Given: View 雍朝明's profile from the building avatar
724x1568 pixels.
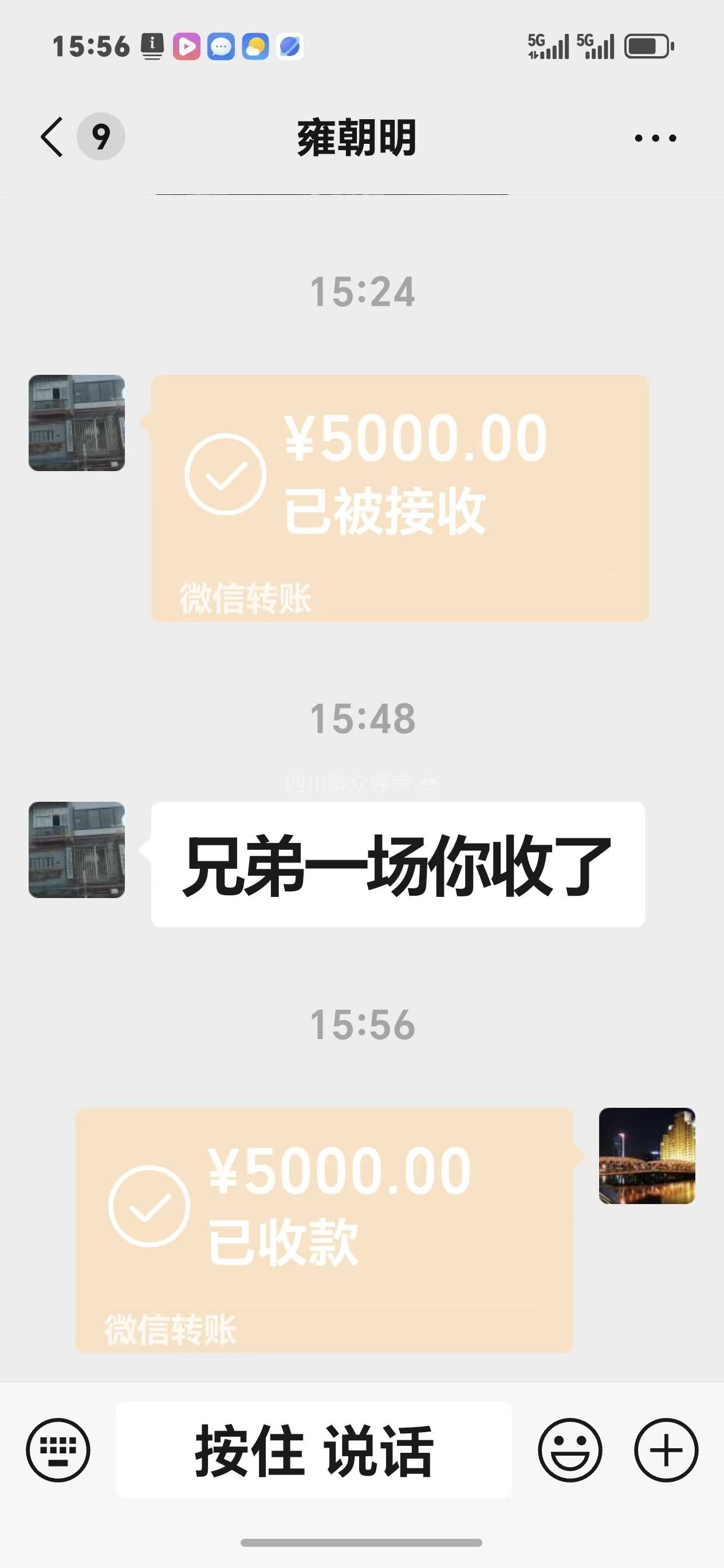Looking at the screenshot, I should click(77, 422).
